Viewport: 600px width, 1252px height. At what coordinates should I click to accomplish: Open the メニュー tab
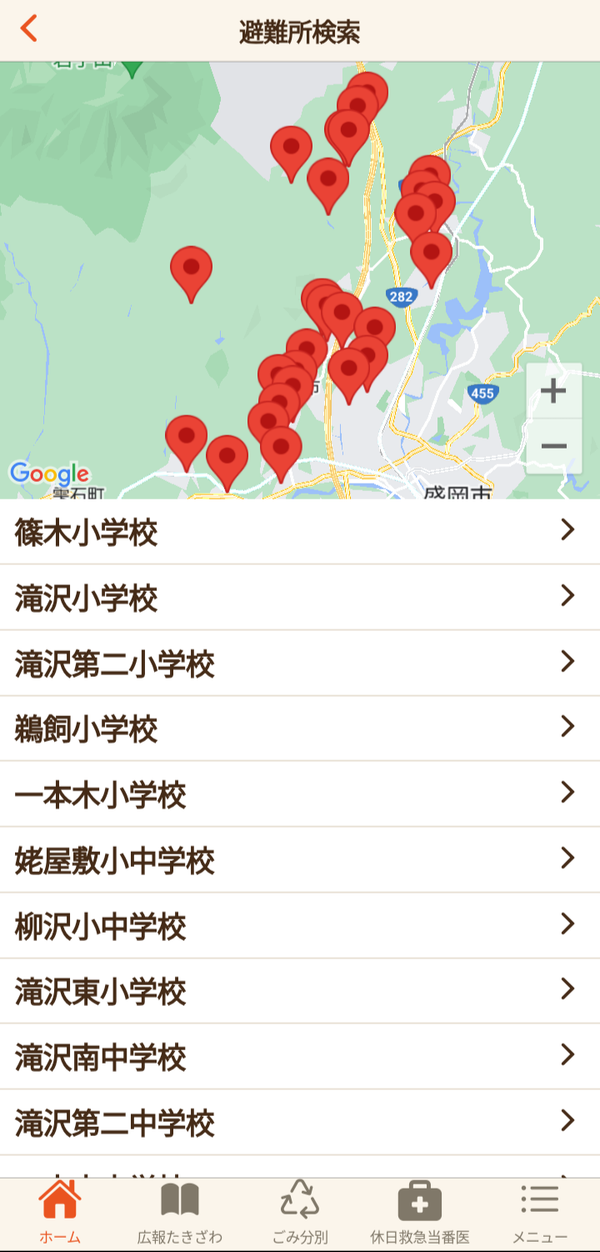pos(540,1213)
